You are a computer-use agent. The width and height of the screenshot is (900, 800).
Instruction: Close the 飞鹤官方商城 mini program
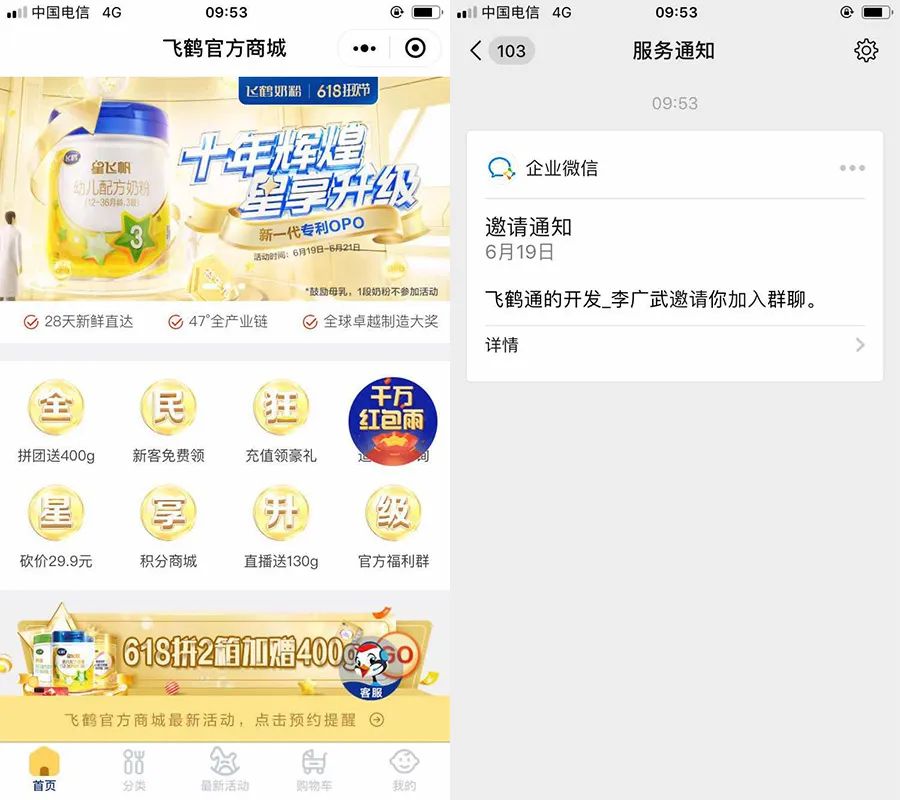click(x=414, y=48)
